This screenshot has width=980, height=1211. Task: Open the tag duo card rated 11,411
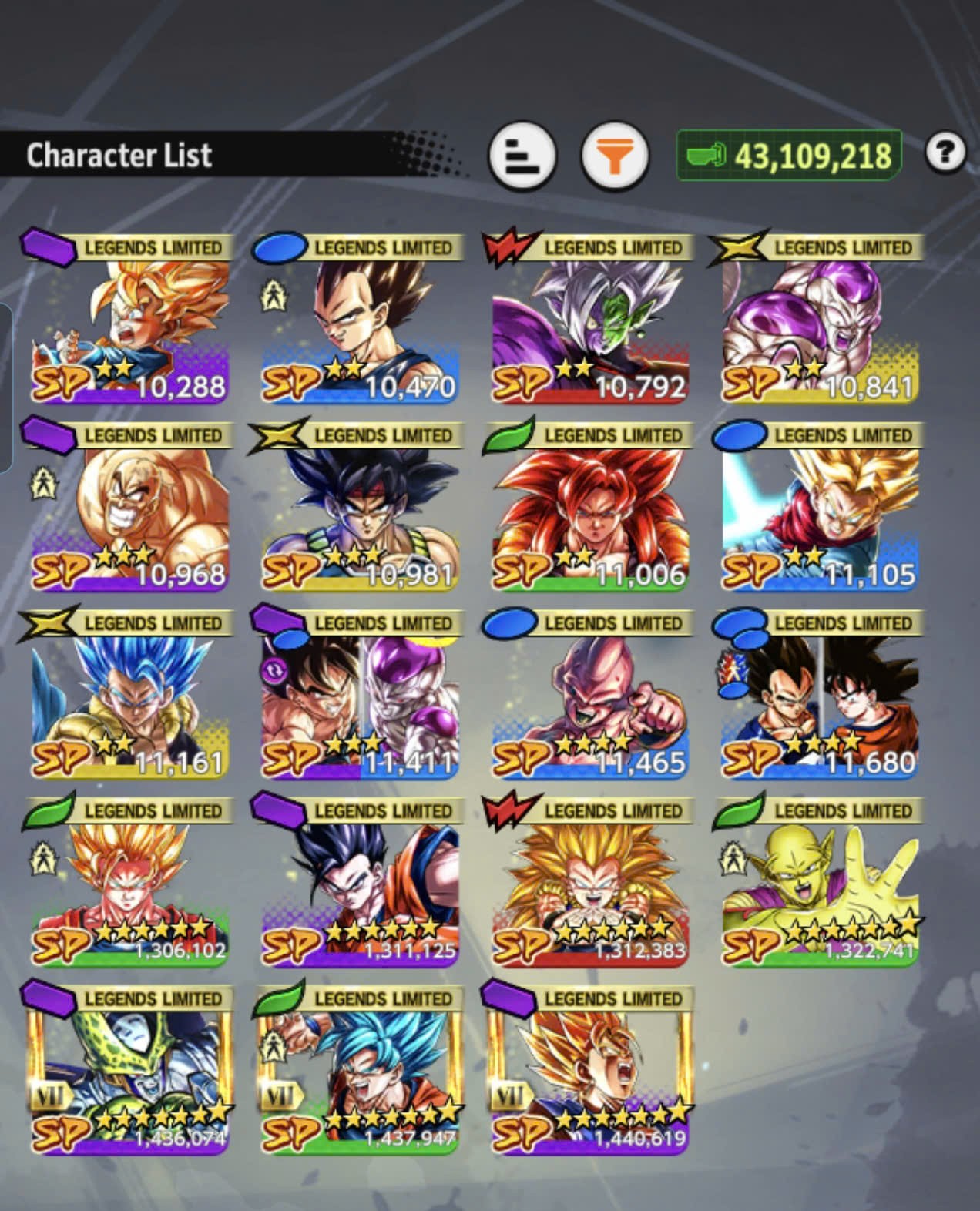tap(359, 693)
